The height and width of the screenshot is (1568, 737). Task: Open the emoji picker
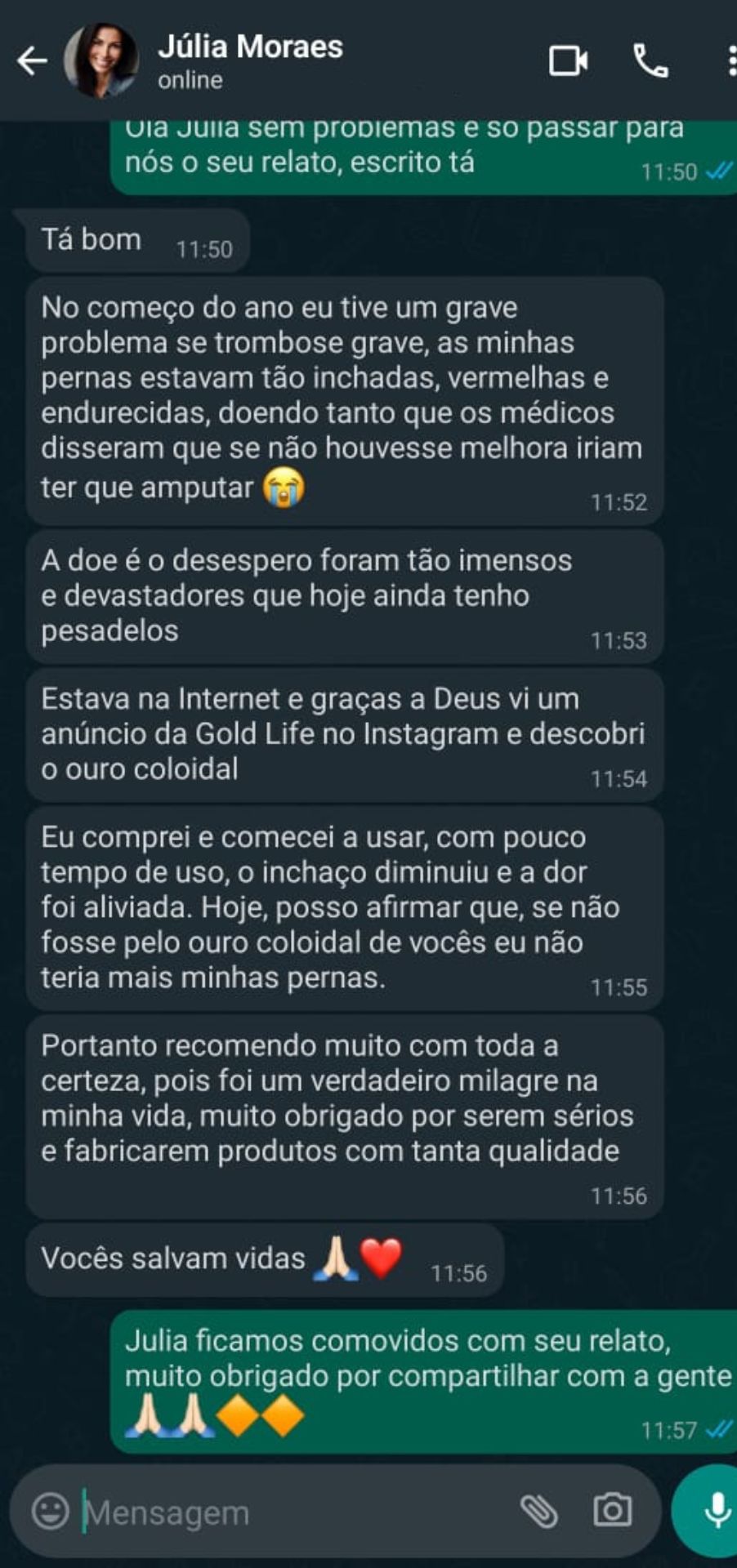click(x=51, y=1511)
